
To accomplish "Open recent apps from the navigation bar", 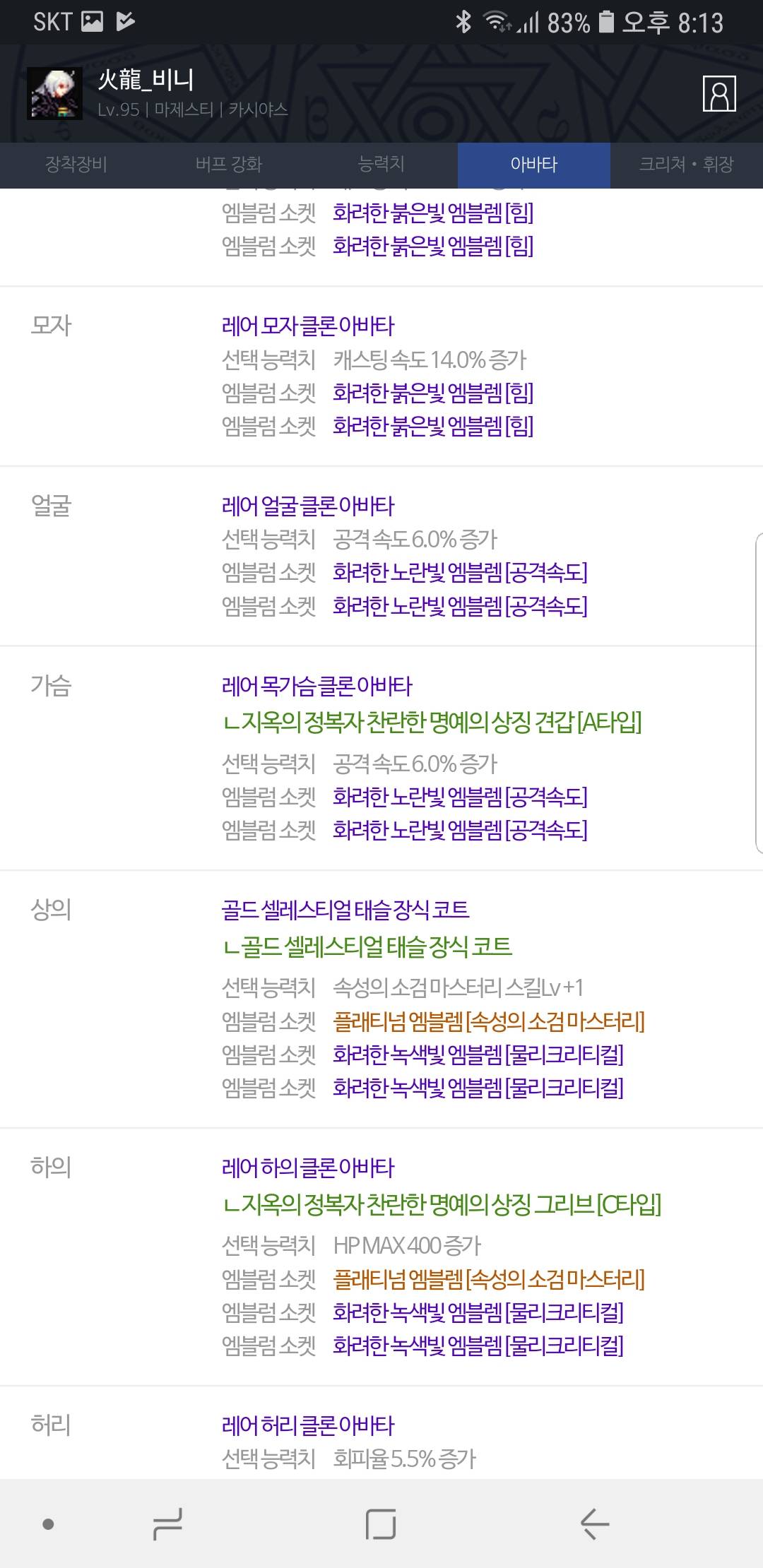I will (167, 1524).
